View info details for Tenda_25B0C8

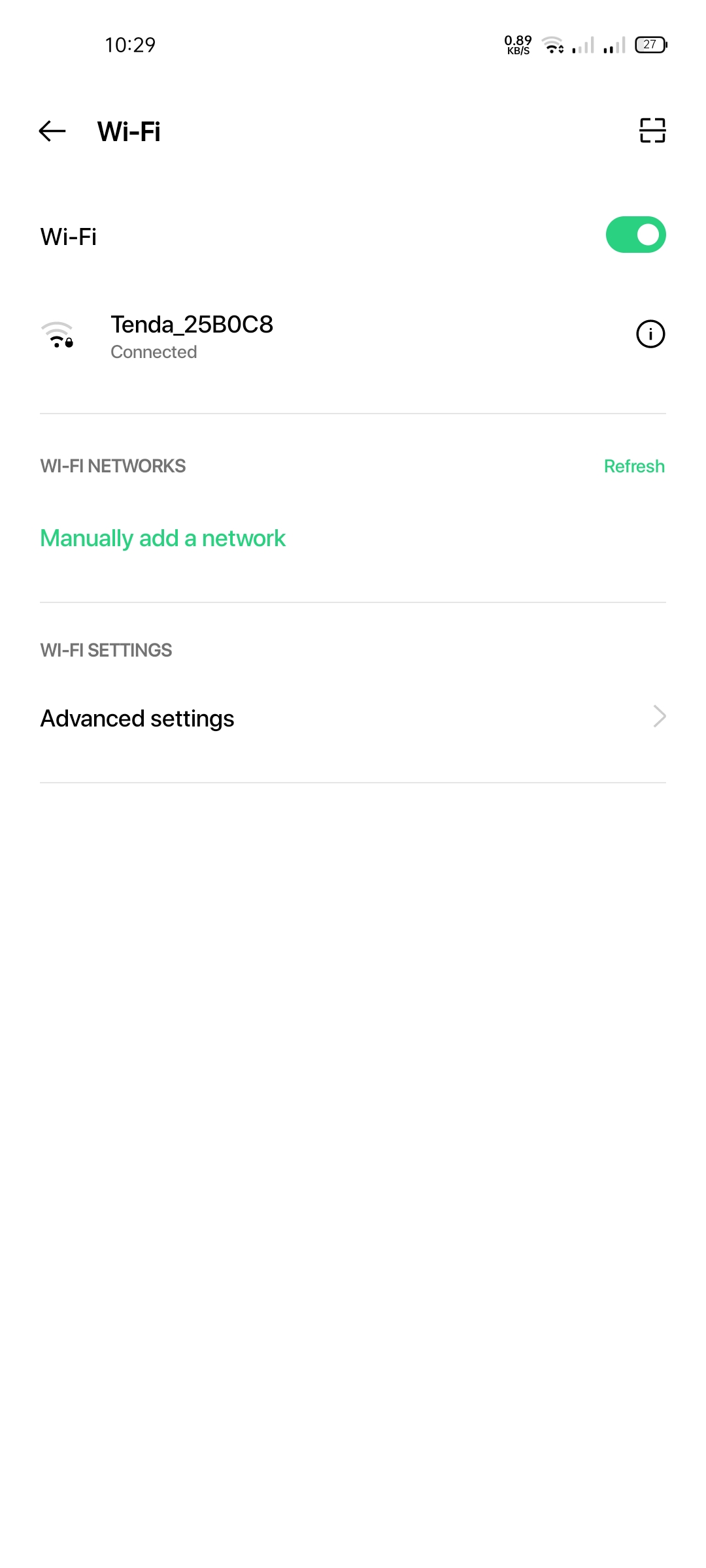(650, 335)
